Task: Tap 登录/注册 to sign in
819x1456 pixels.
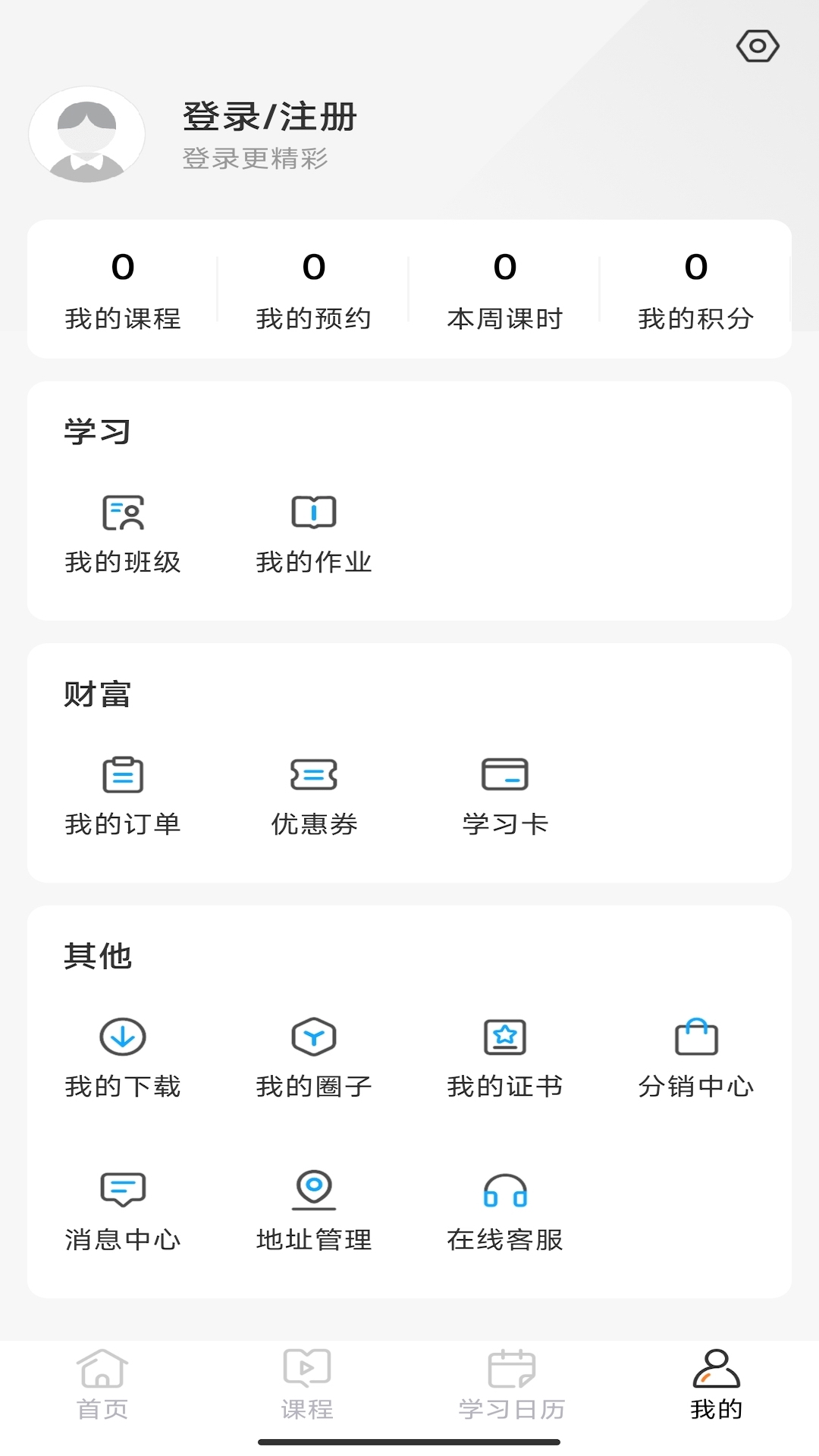Action: (x=268, y=118)
